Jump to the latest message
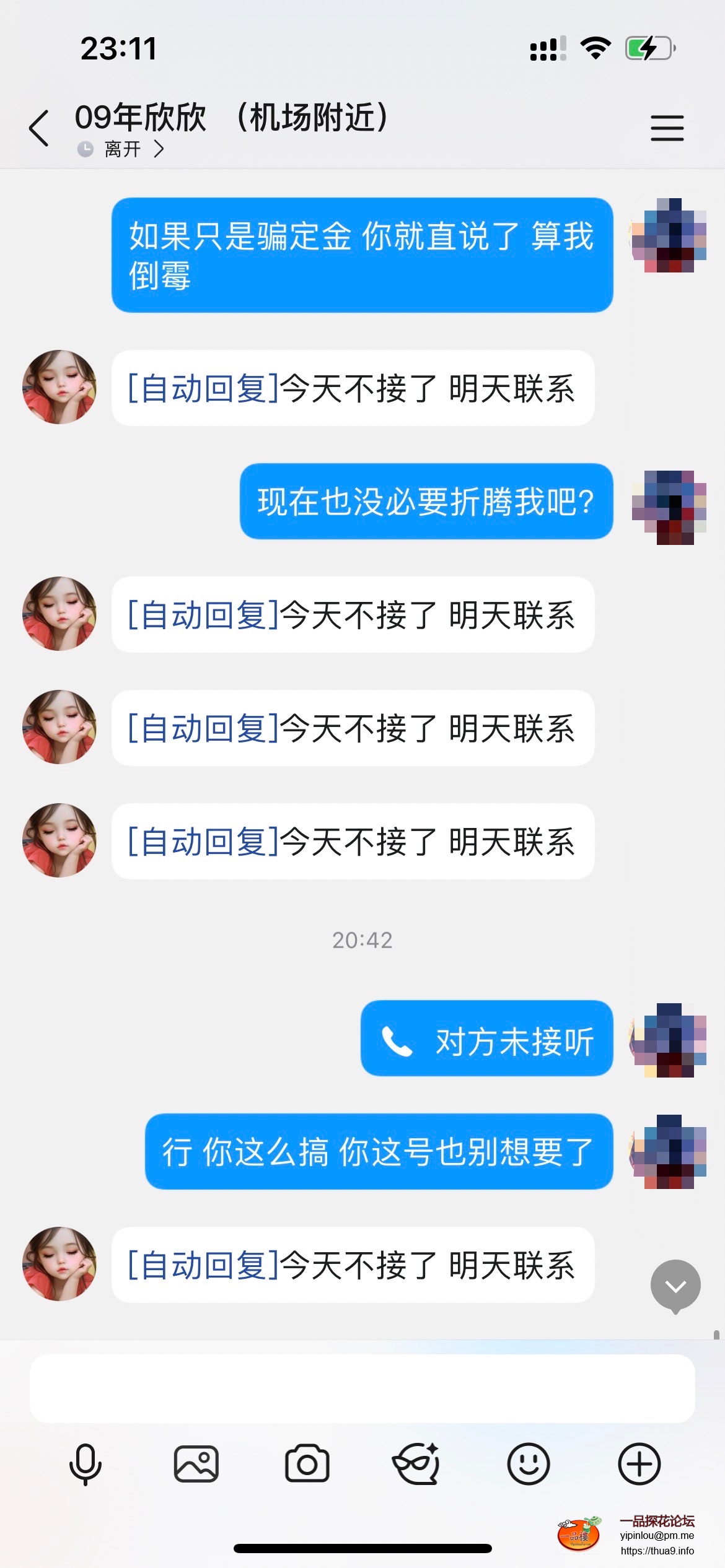The height and width of the screenshot is (1568, 725). (x=675, y=1286)
